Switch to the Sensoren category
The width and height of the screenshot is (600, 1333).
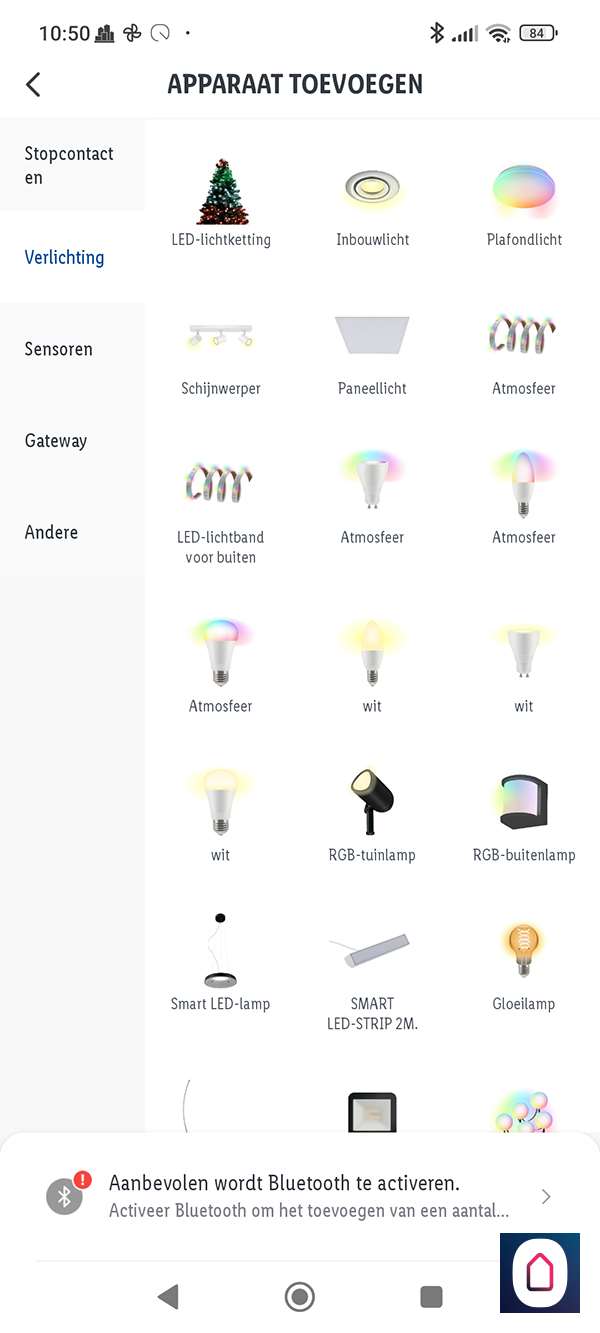tap(59, 349)
